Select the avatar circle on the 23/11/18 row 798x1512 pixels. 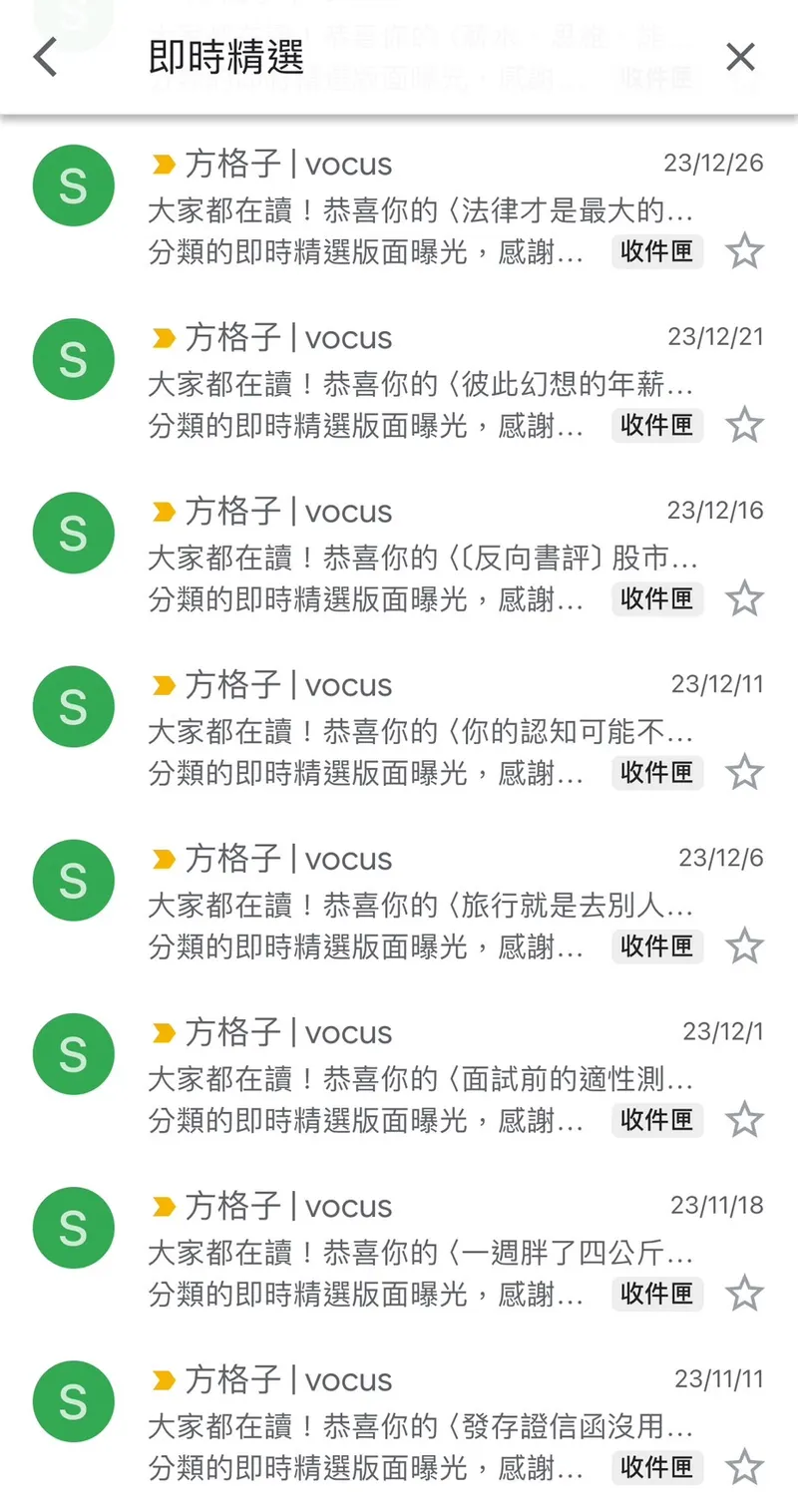[x=73, y=1228]
